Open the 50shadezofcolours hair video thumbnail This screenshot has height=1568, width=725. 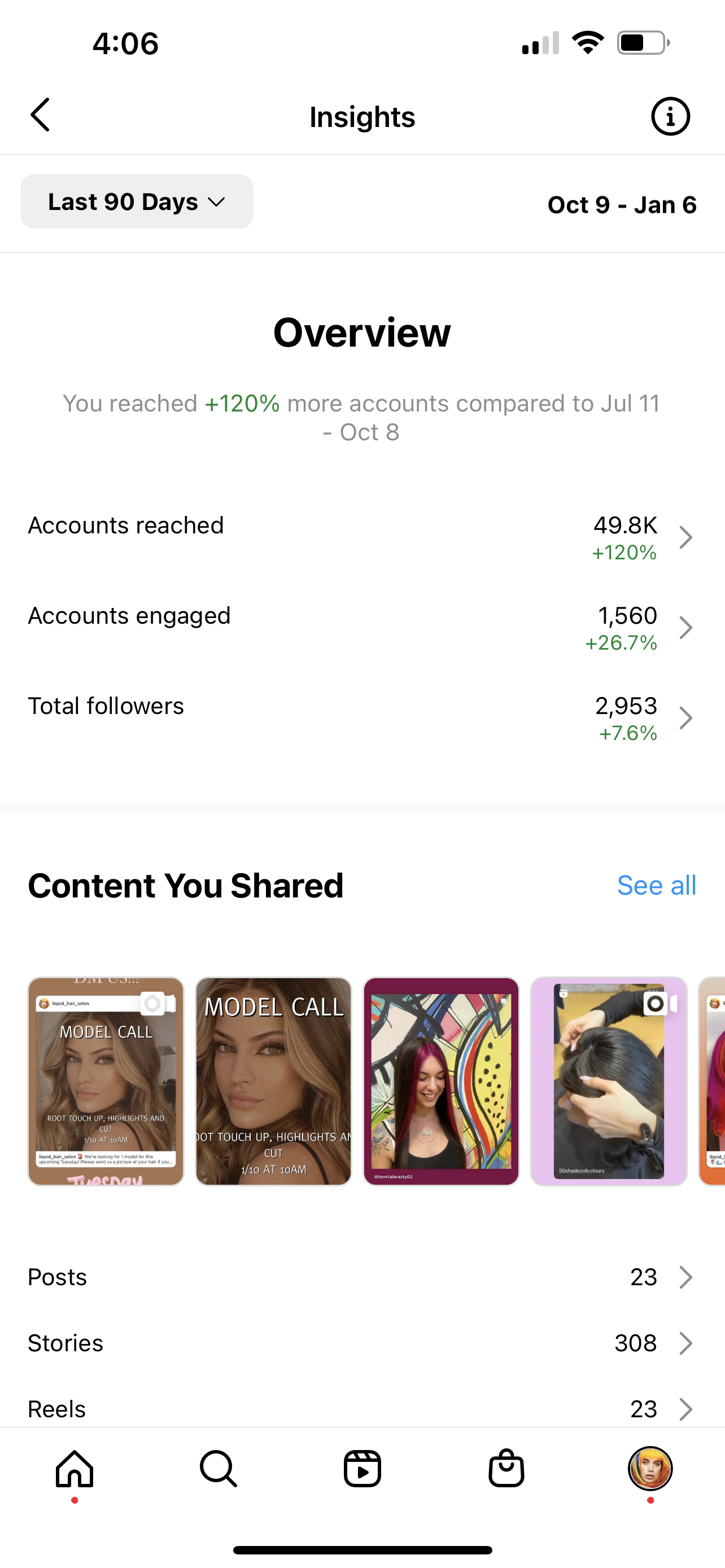click(x=609, y=1081)
